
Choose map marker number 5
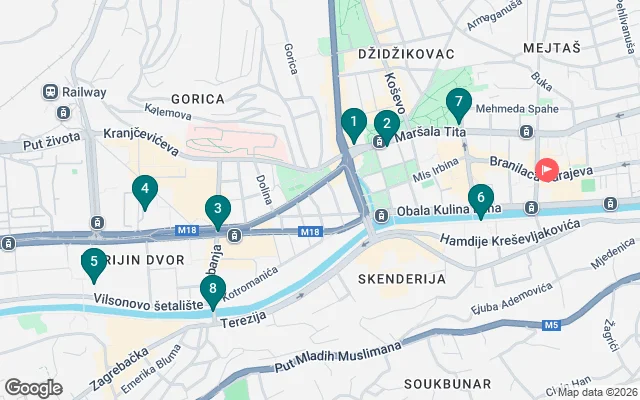(94, 264)
